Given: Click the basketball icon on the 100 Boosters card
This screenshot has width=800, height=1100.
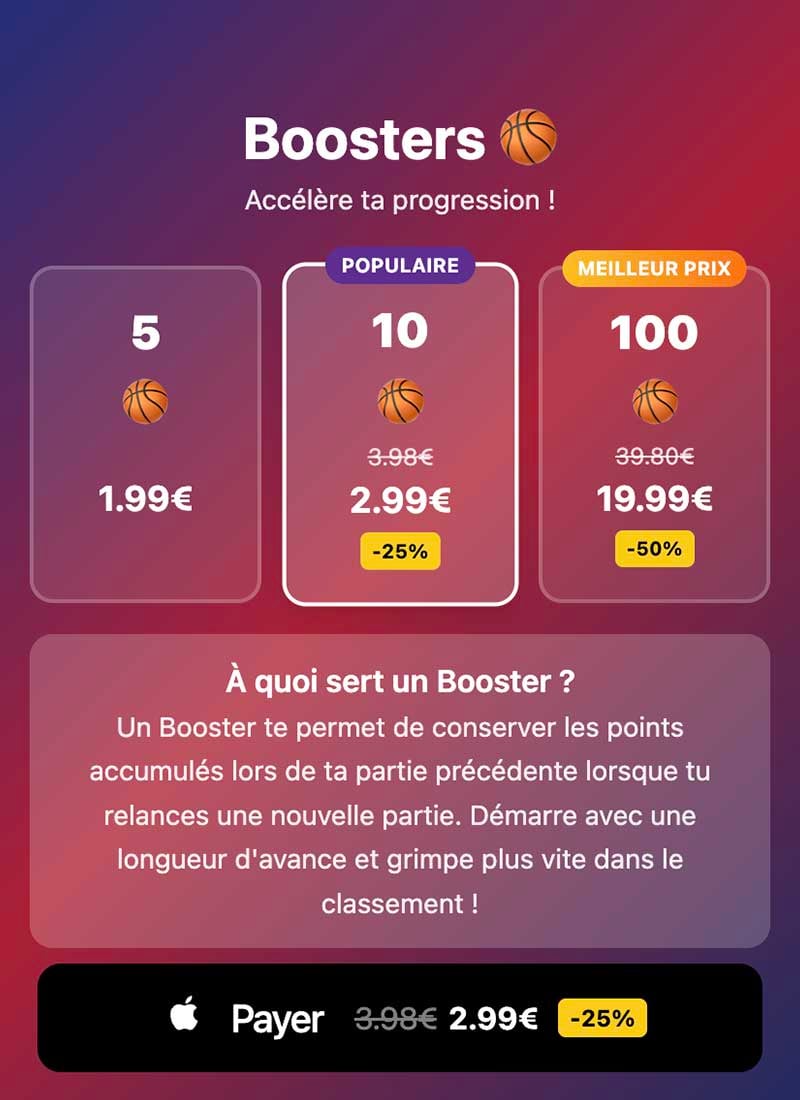Looking at the screenshot, I should point(653,400).
